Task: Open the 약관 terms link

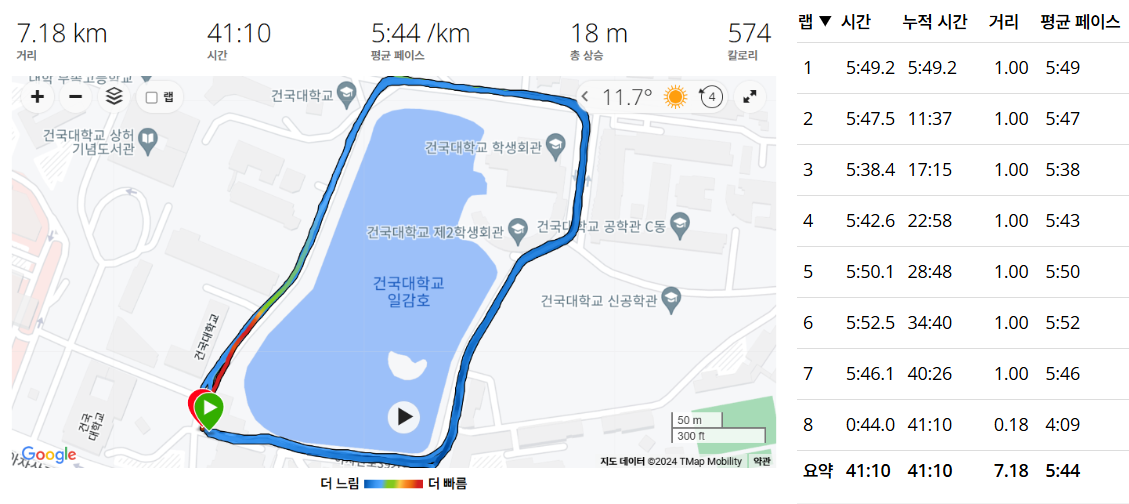Action: 762,461
